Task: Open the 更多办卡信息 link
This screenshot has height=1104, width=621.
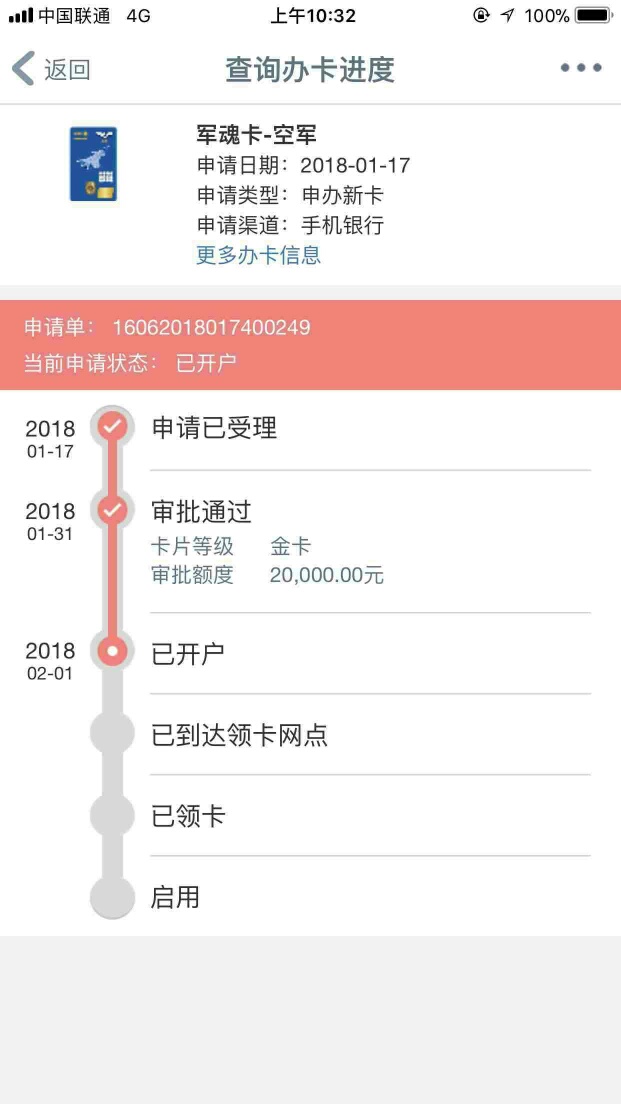Action: (258, 255)
